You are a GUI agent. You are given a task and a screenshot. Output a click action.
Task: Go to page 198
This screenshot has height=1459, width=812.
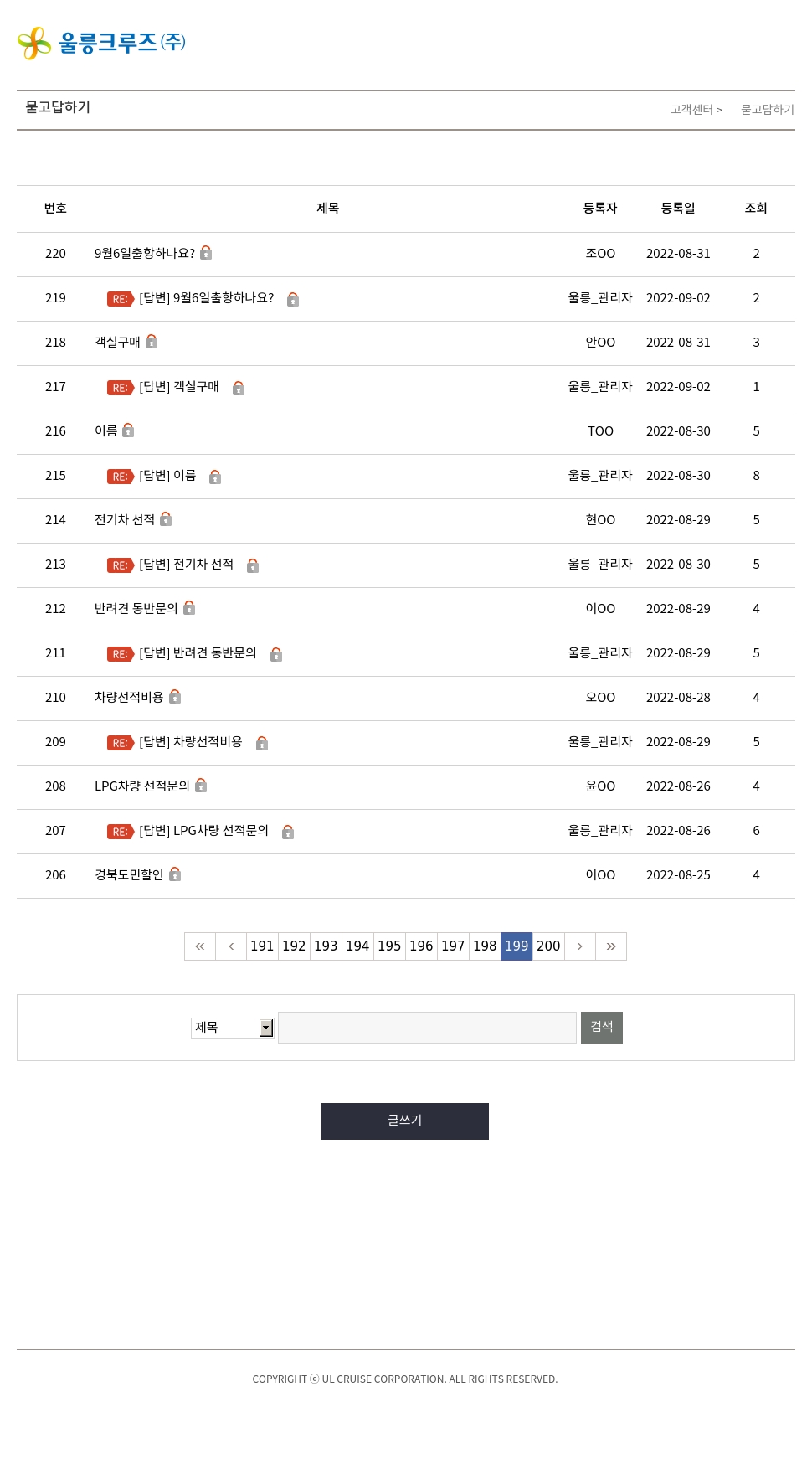(485, 946)
